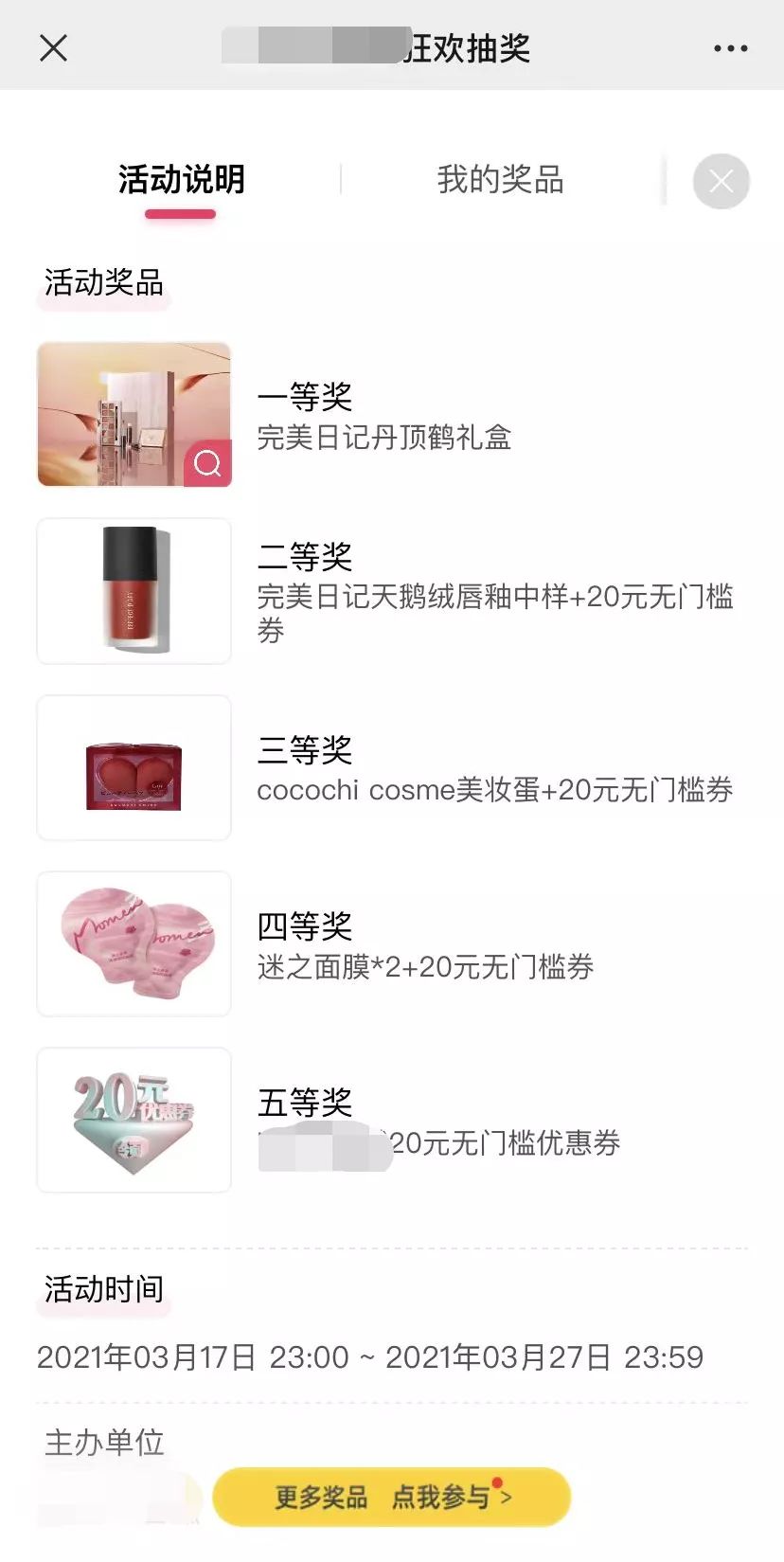The width and height of the screenshot is (784, 1562).
Task: Click the event date range text
Action: [x=371, y=1356]
